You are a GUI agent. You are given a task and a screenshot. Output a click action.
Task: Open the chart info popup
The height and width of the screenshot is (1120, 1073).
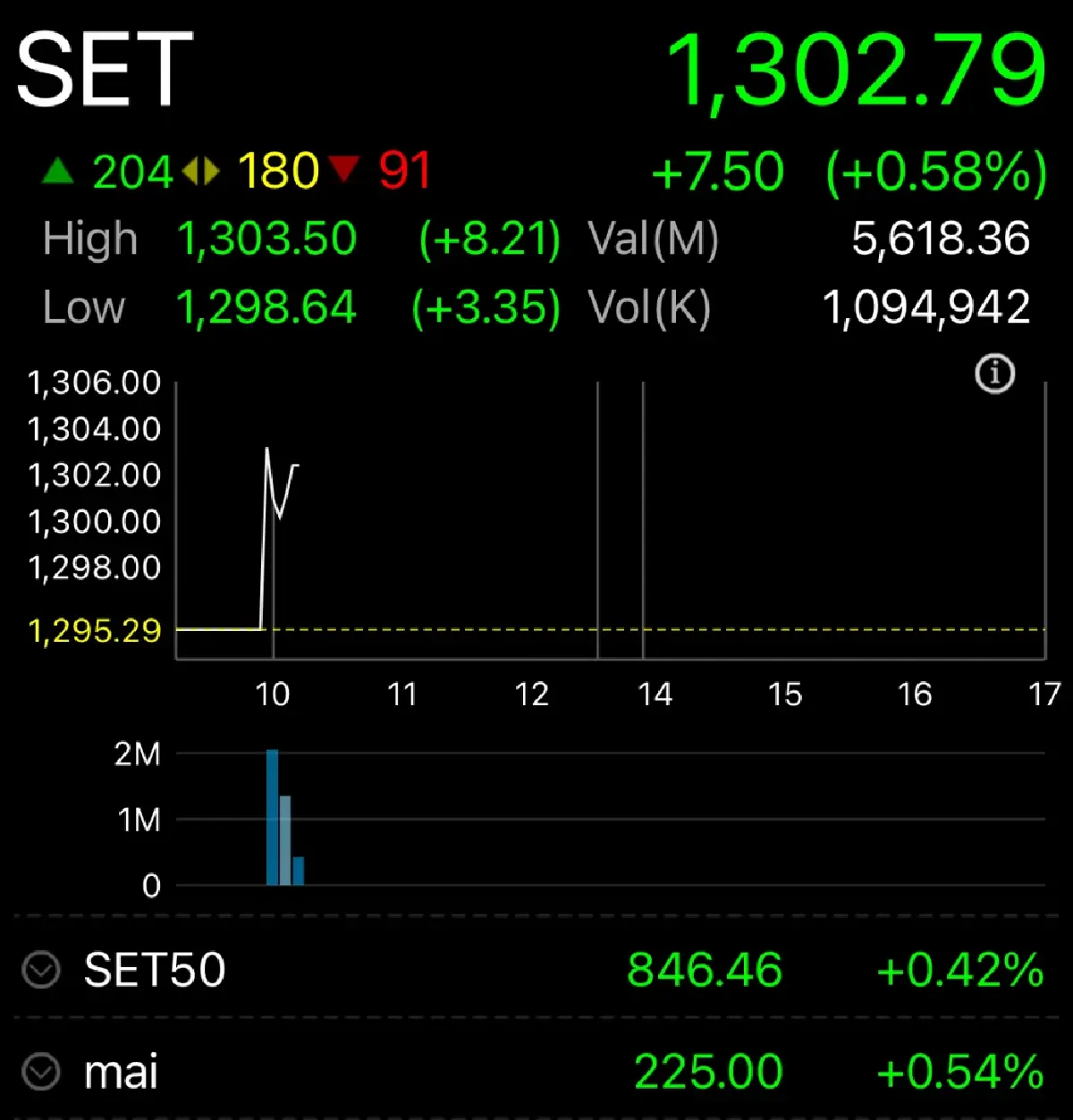coord(995,373)
